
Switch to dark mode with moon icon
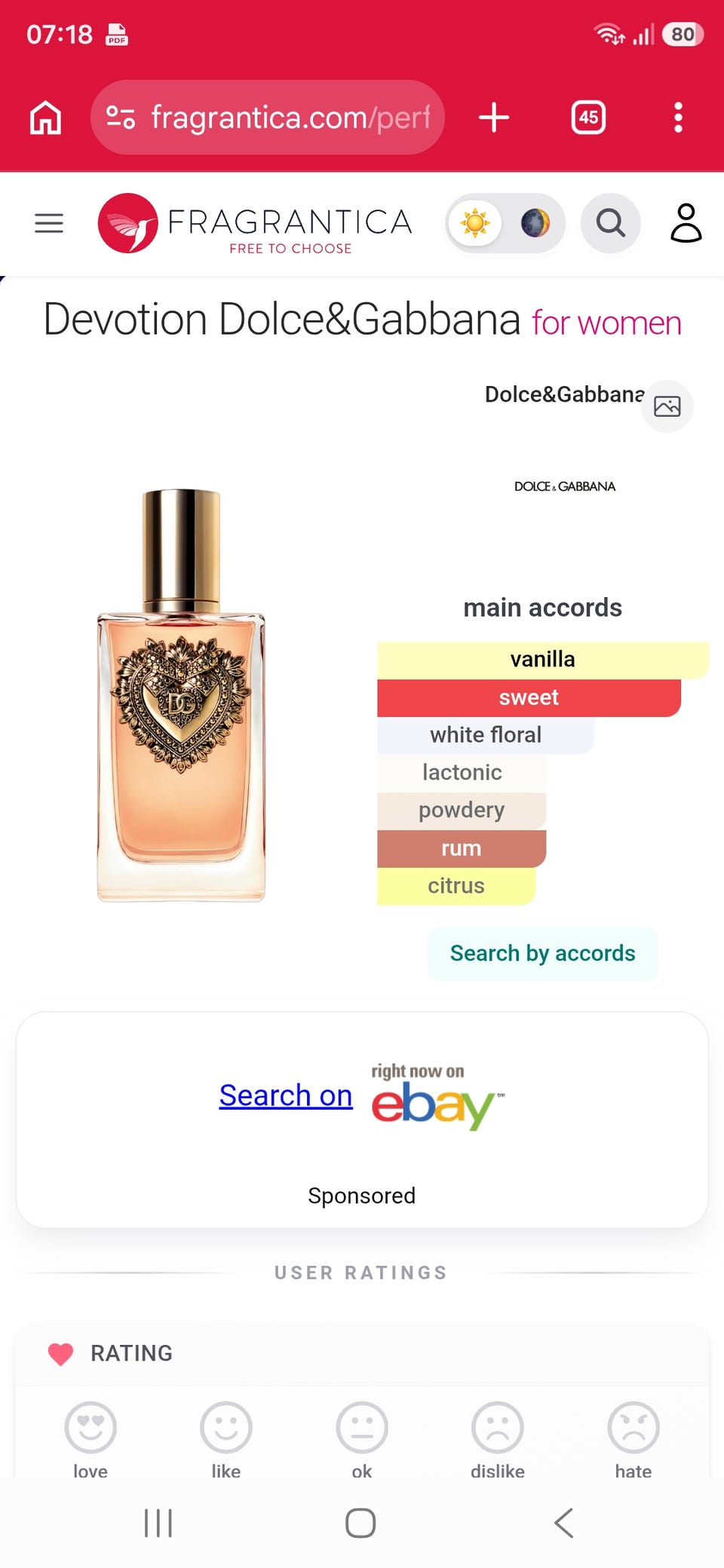535,223
